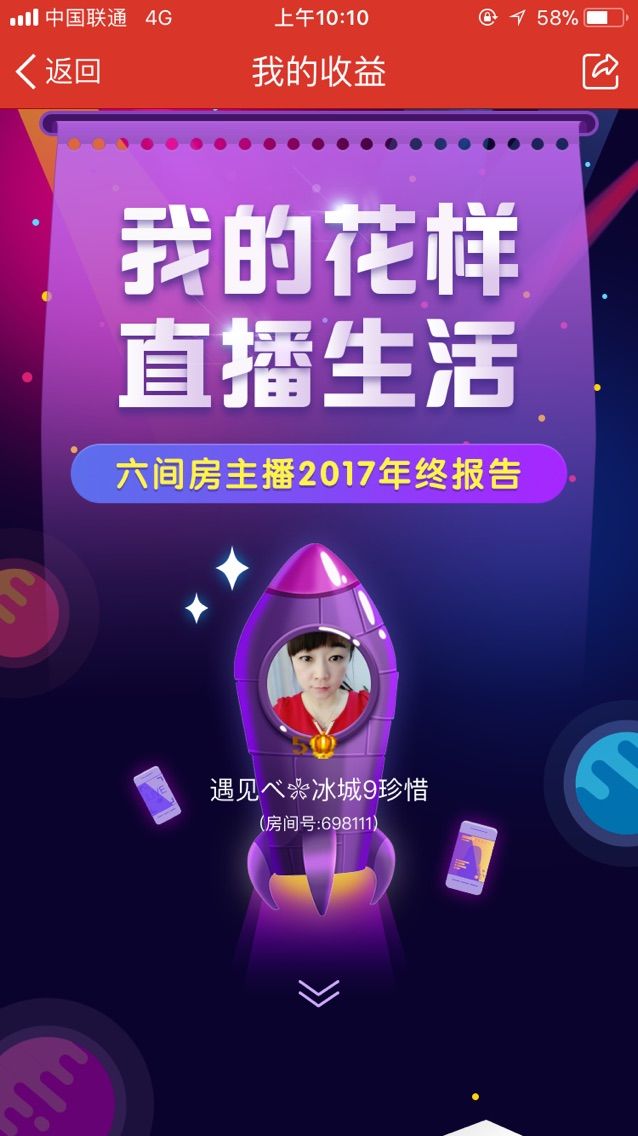Share the 2017 year-end report
638x1136 pixels.
click(x=601, y=71)
